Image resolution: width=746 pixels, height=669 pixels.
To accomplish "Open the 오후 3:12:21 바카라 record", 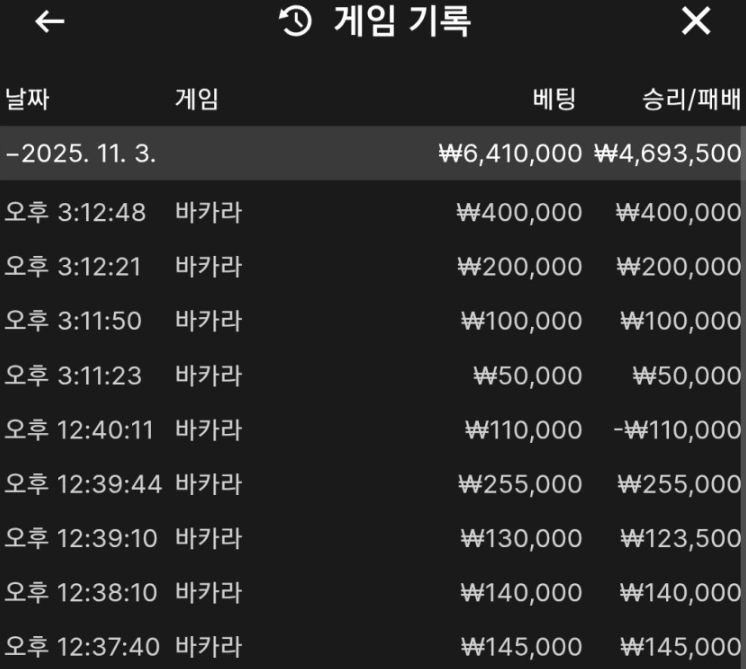I will [x=373, y=267].
